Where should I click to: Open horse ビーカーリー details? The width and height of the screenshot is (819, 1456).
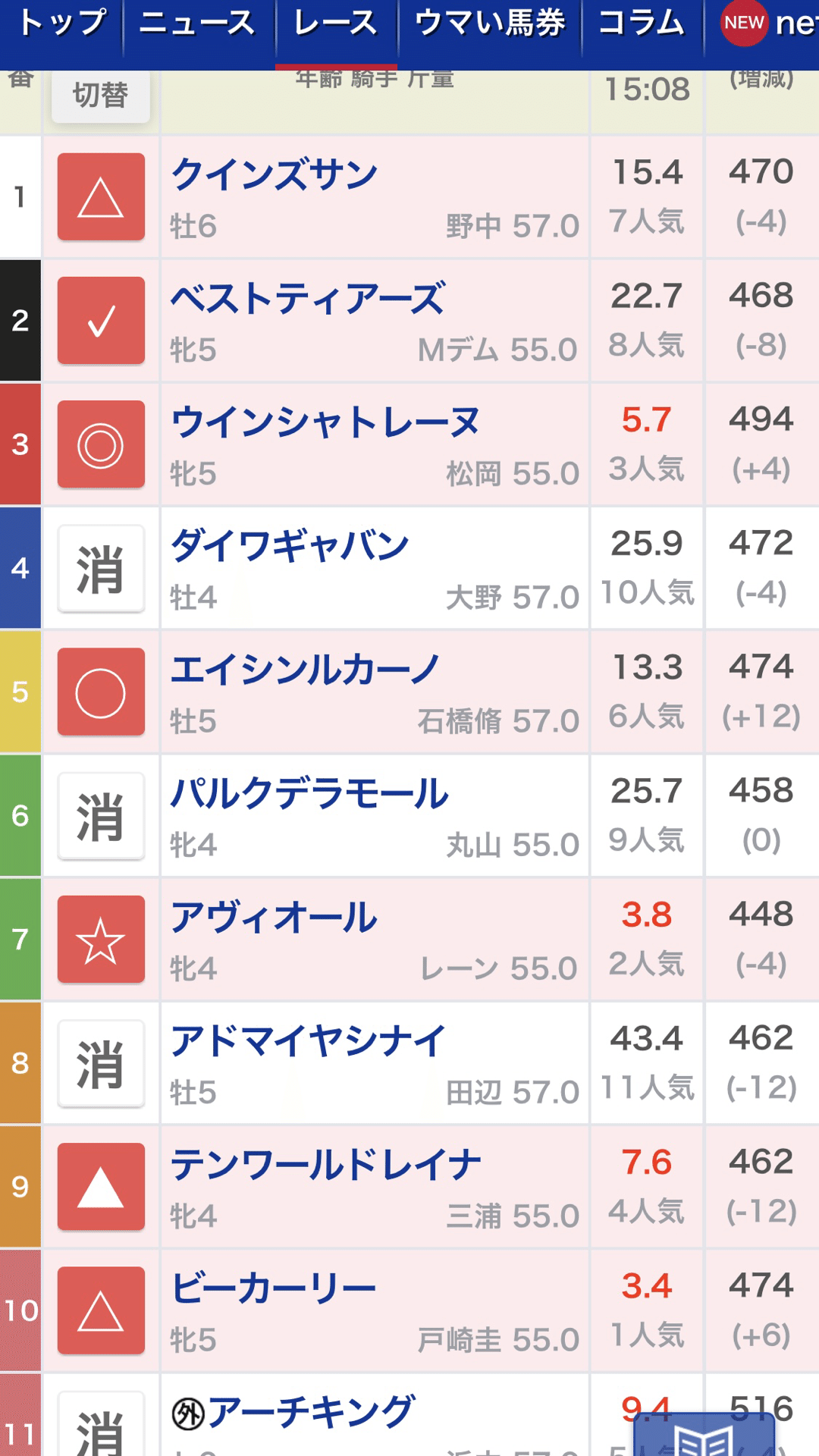tap(274, 1288)
